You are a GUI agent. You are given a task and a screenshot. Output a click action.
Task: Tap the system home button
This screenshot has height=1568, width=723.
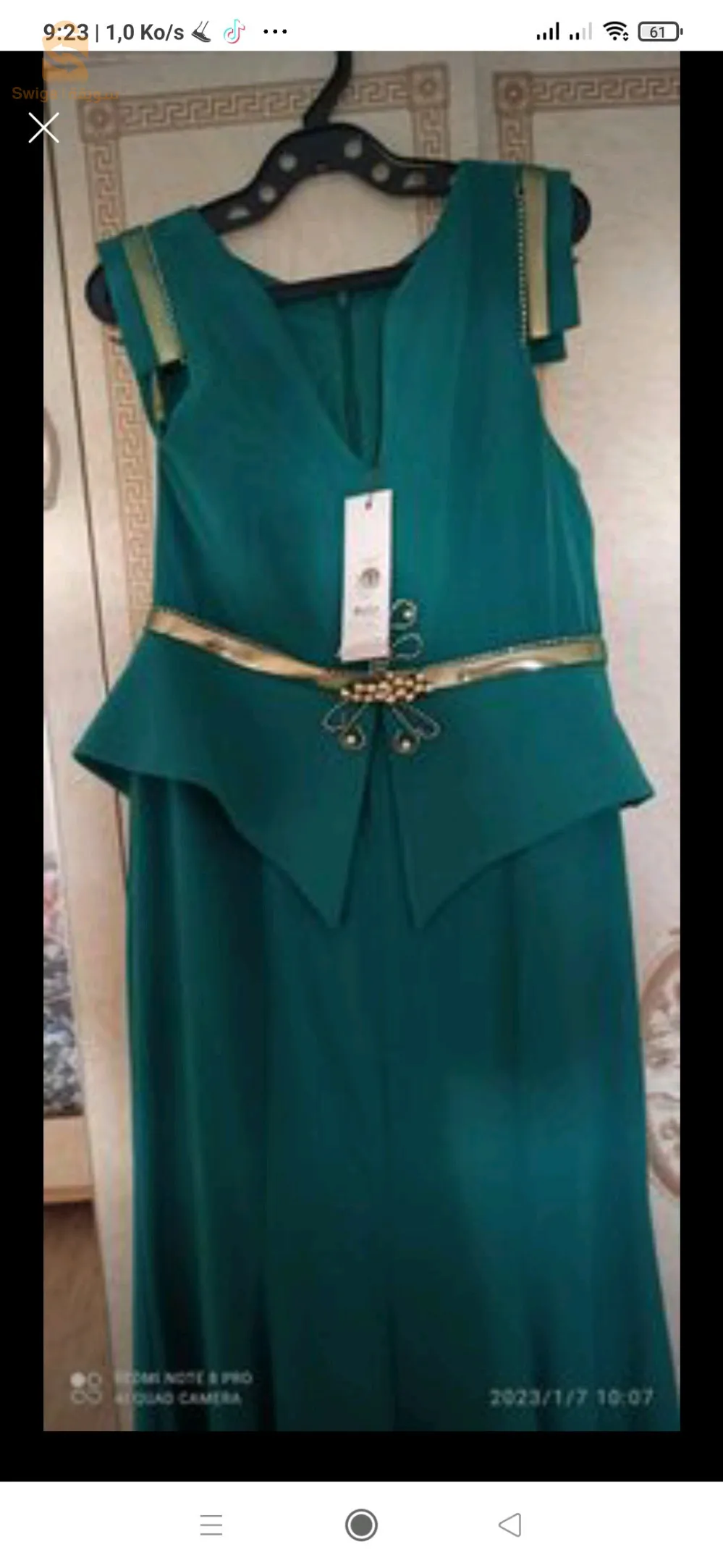click(x=361, y=1524)
